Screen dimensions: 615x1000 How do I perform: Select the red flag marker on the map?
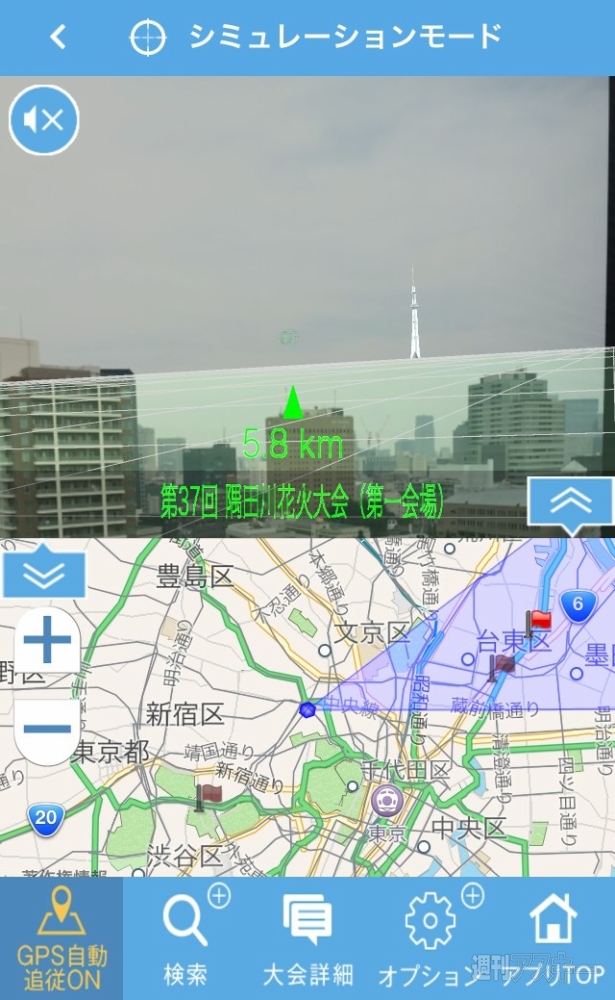pos(538,622)
